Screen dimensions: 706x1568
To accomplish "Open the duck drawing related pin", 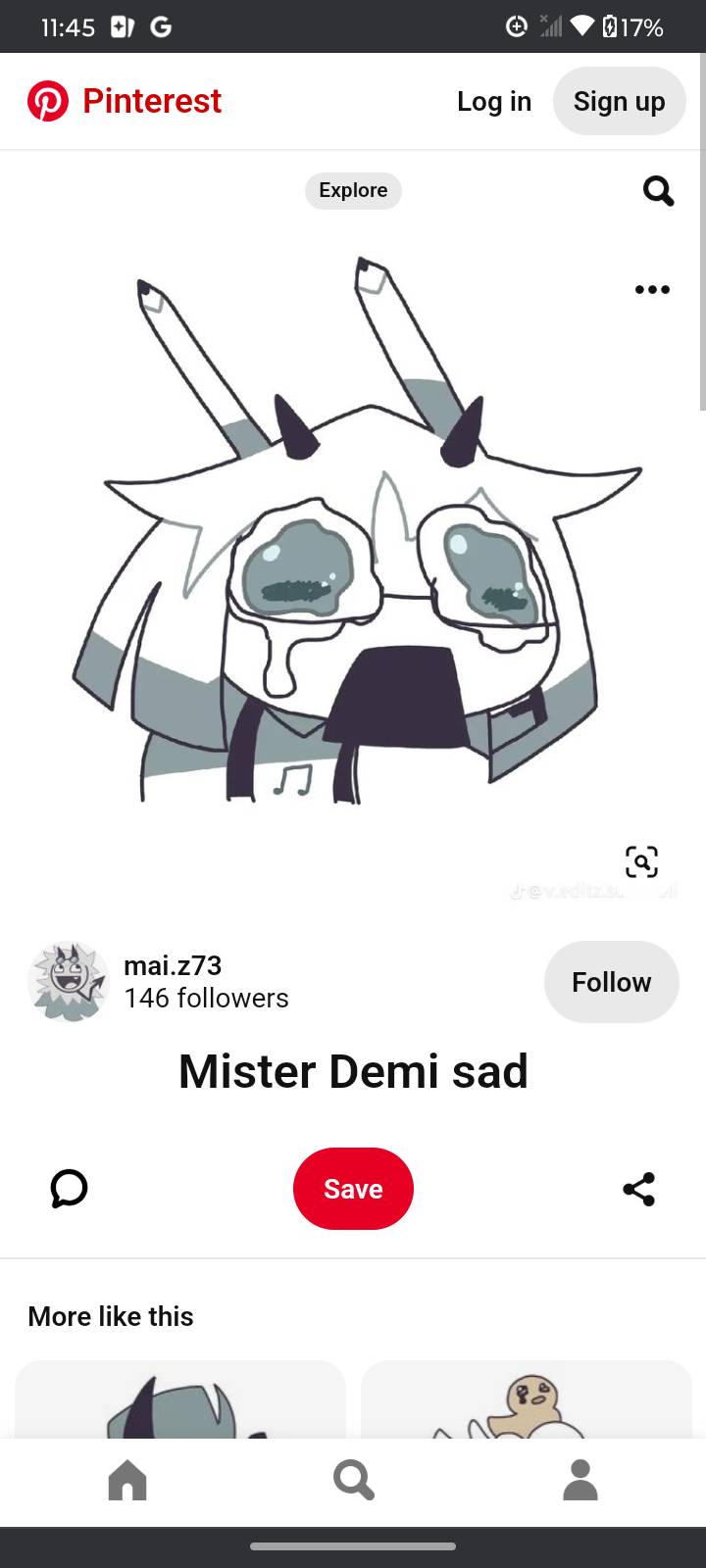I will click(527, 1401).
